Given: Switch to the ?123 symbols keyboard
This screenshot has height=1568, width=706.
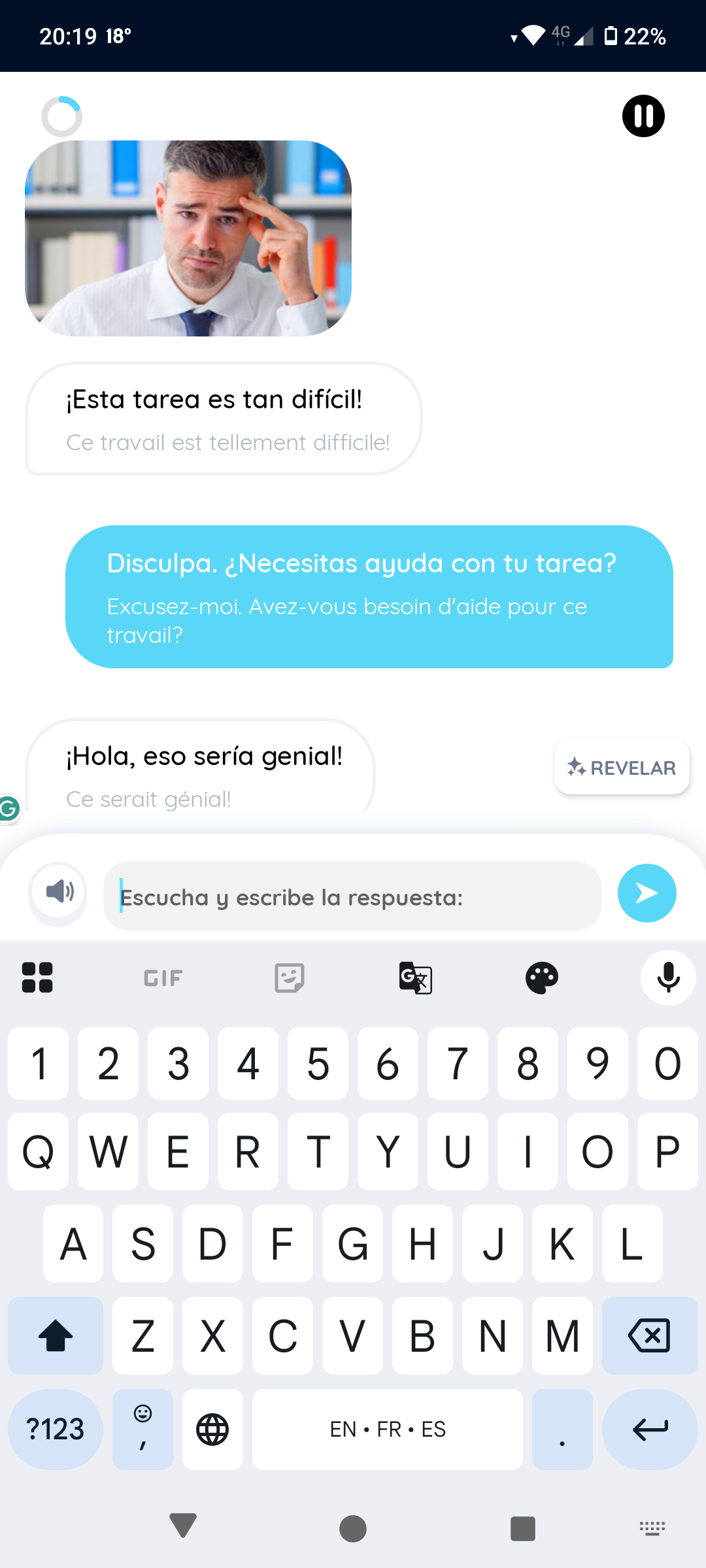Looking at the screenshot, I should pyautogui.click(x=55, y=1429).
